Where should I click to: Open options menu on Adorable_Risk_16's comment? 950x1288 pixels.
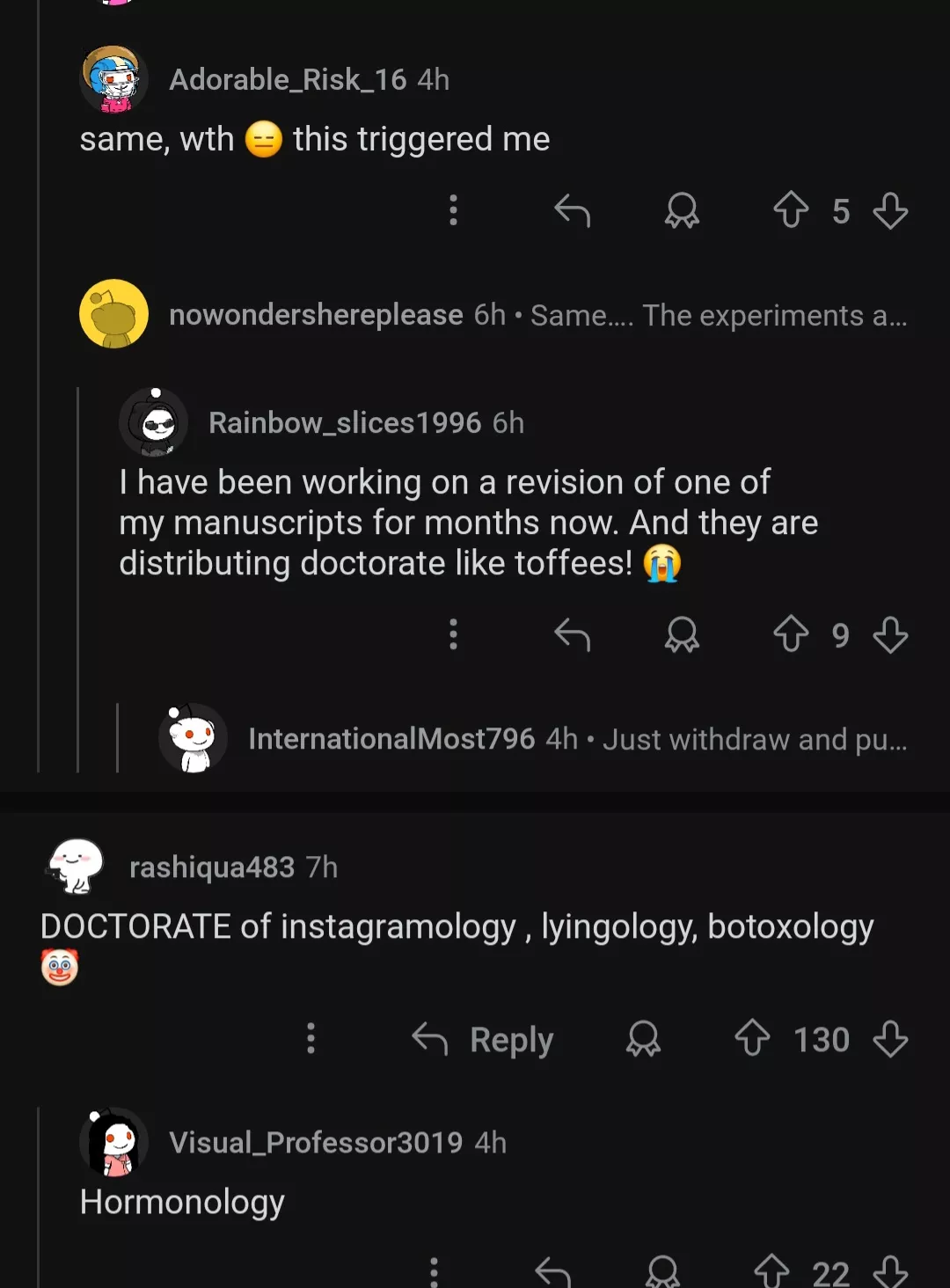(x=453, y=210)
